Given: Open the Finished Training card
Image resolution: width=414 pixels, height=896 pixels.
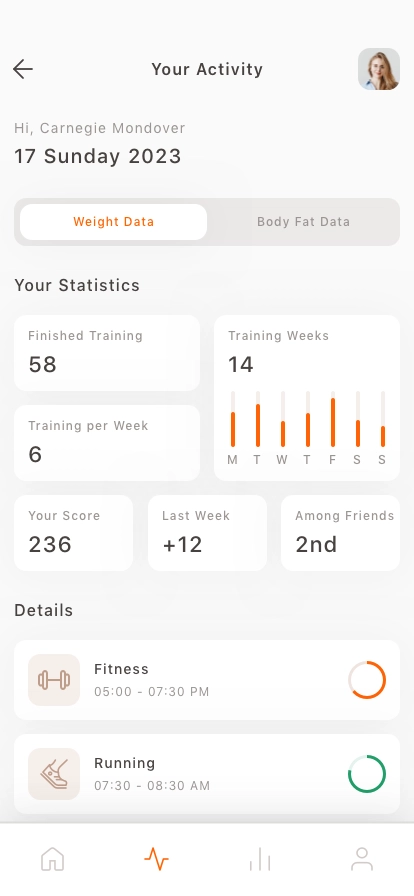Looking at the screenshot, I should click(x=107, y=353).
